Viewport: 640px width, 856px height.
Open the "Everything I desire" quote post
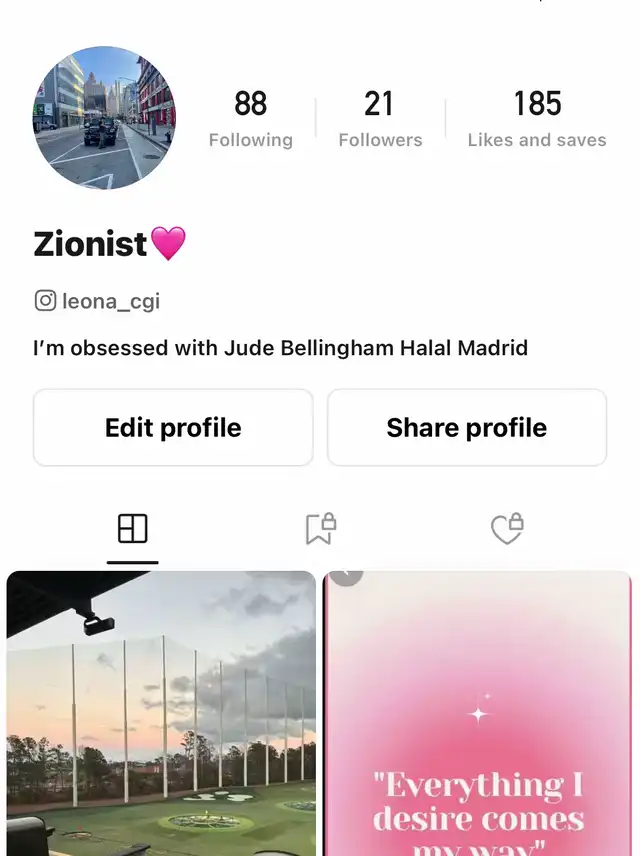(478, 712)
